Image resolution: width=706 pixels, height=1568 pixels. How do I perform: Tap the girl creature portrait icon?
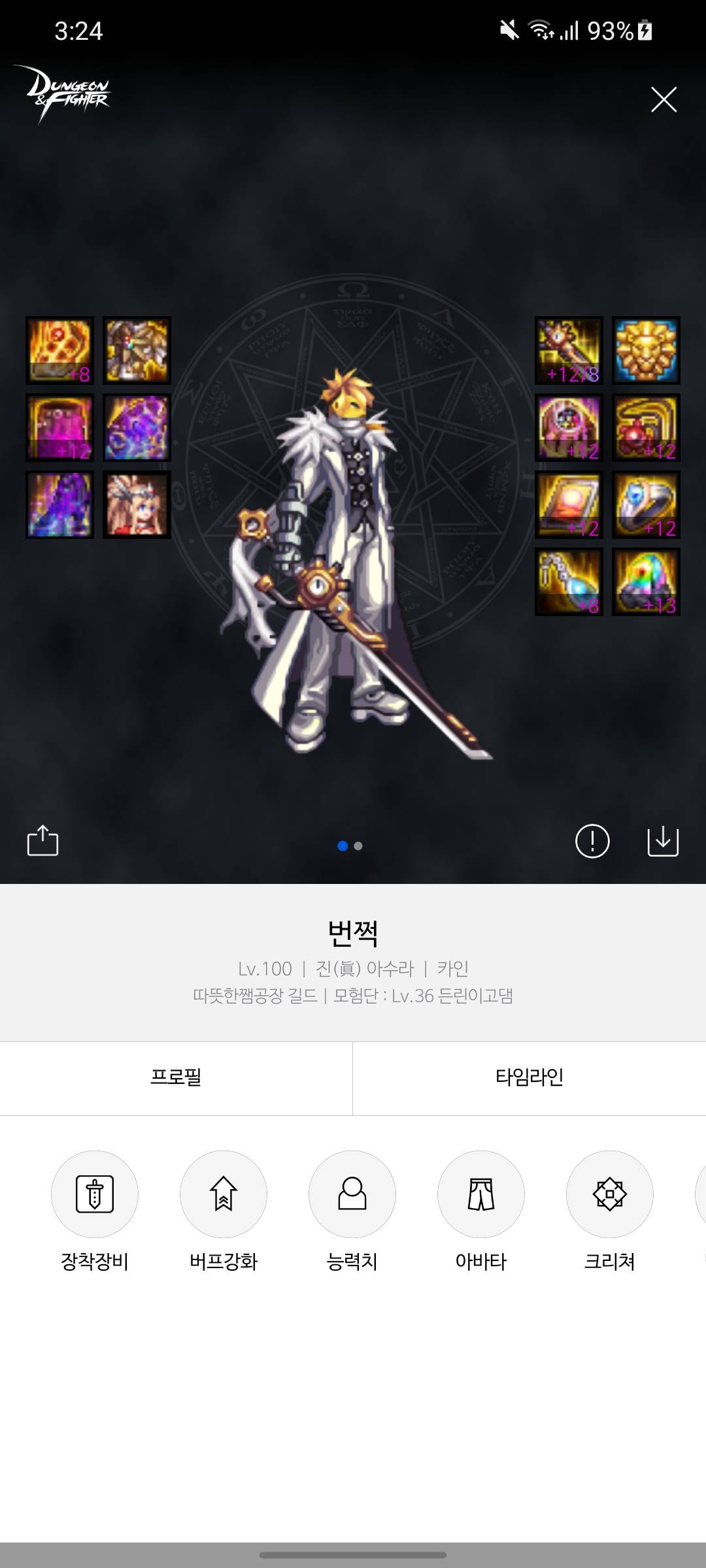point(137,505)
